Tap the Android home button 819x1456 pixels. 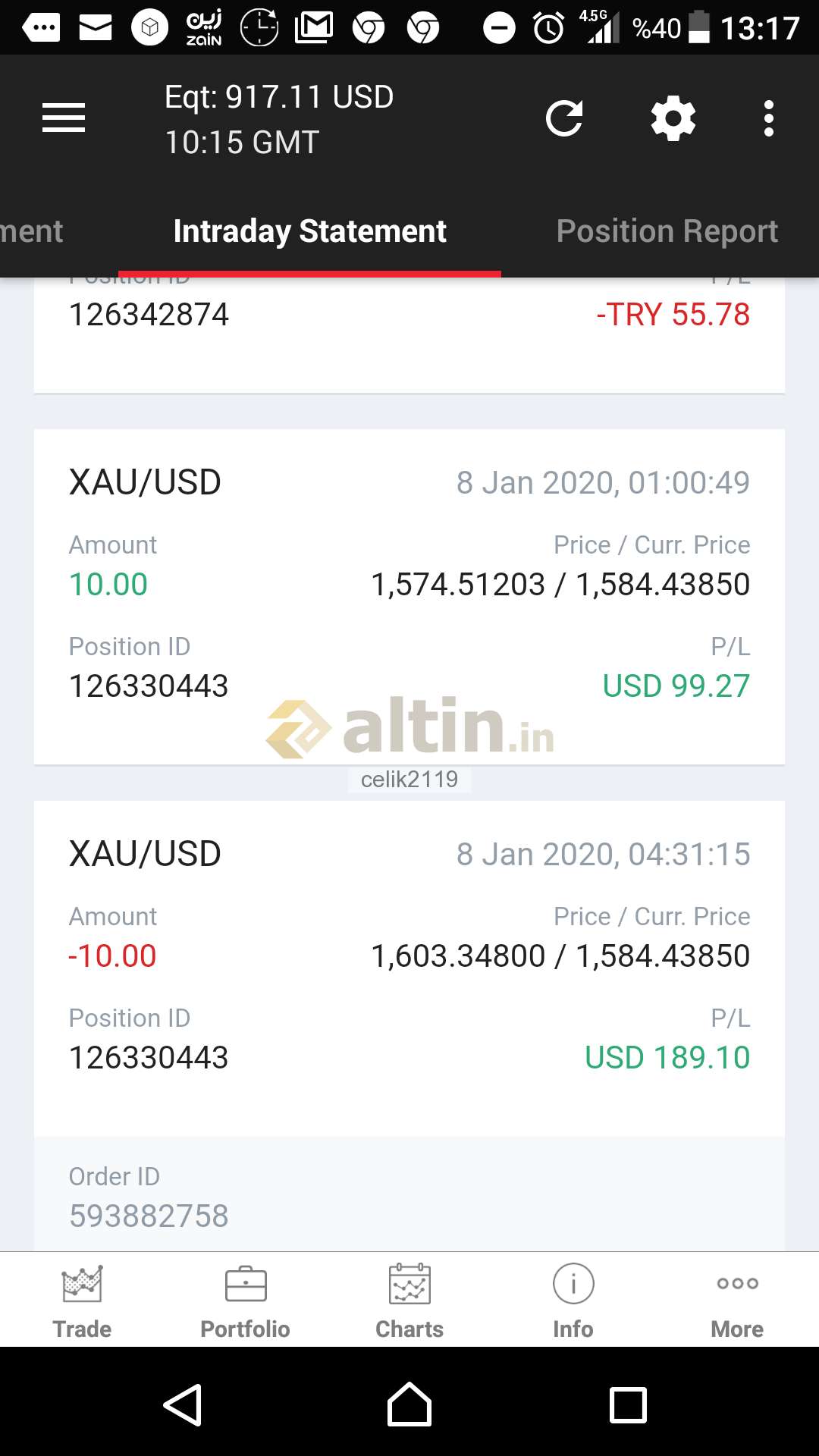coord(409,1404)
